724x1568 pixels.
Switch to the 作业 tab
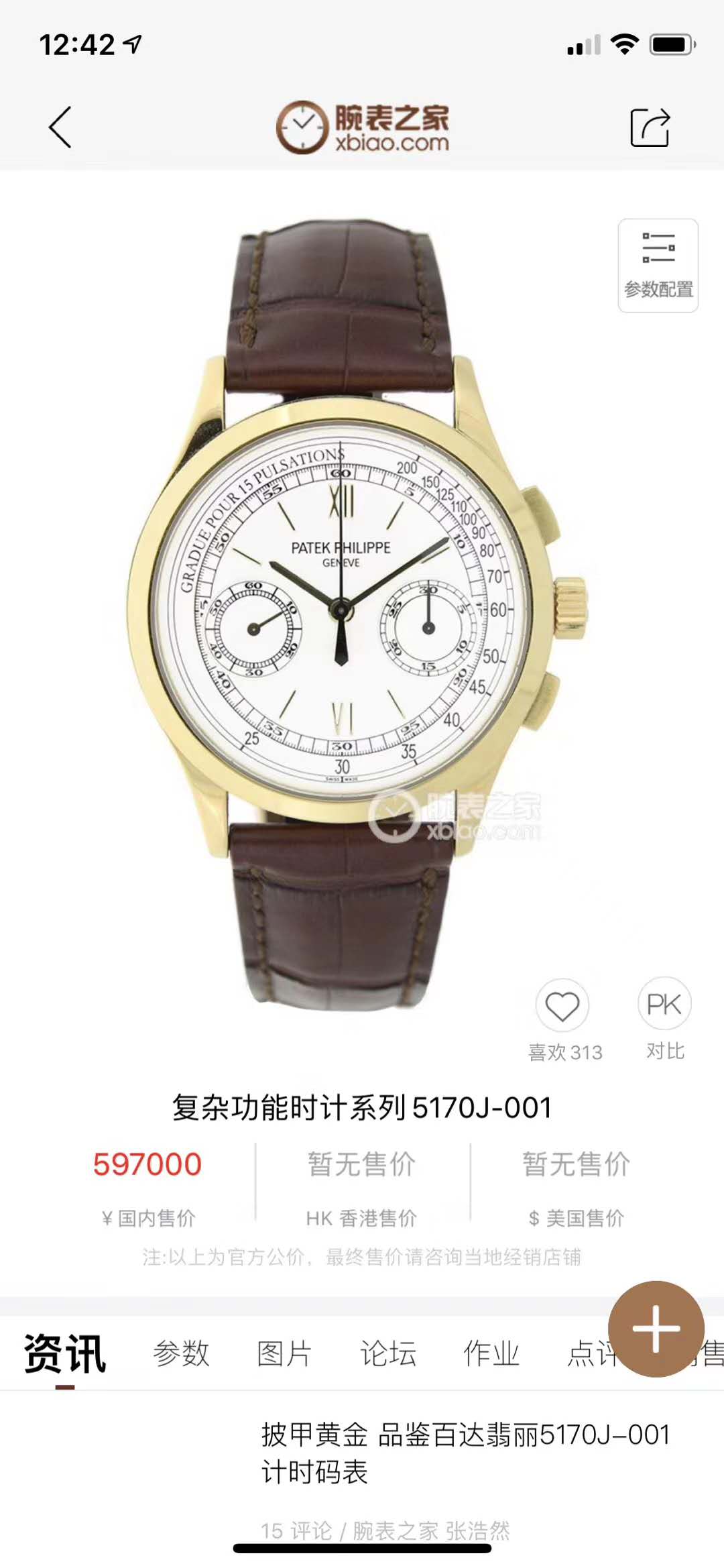[491, 1353]
